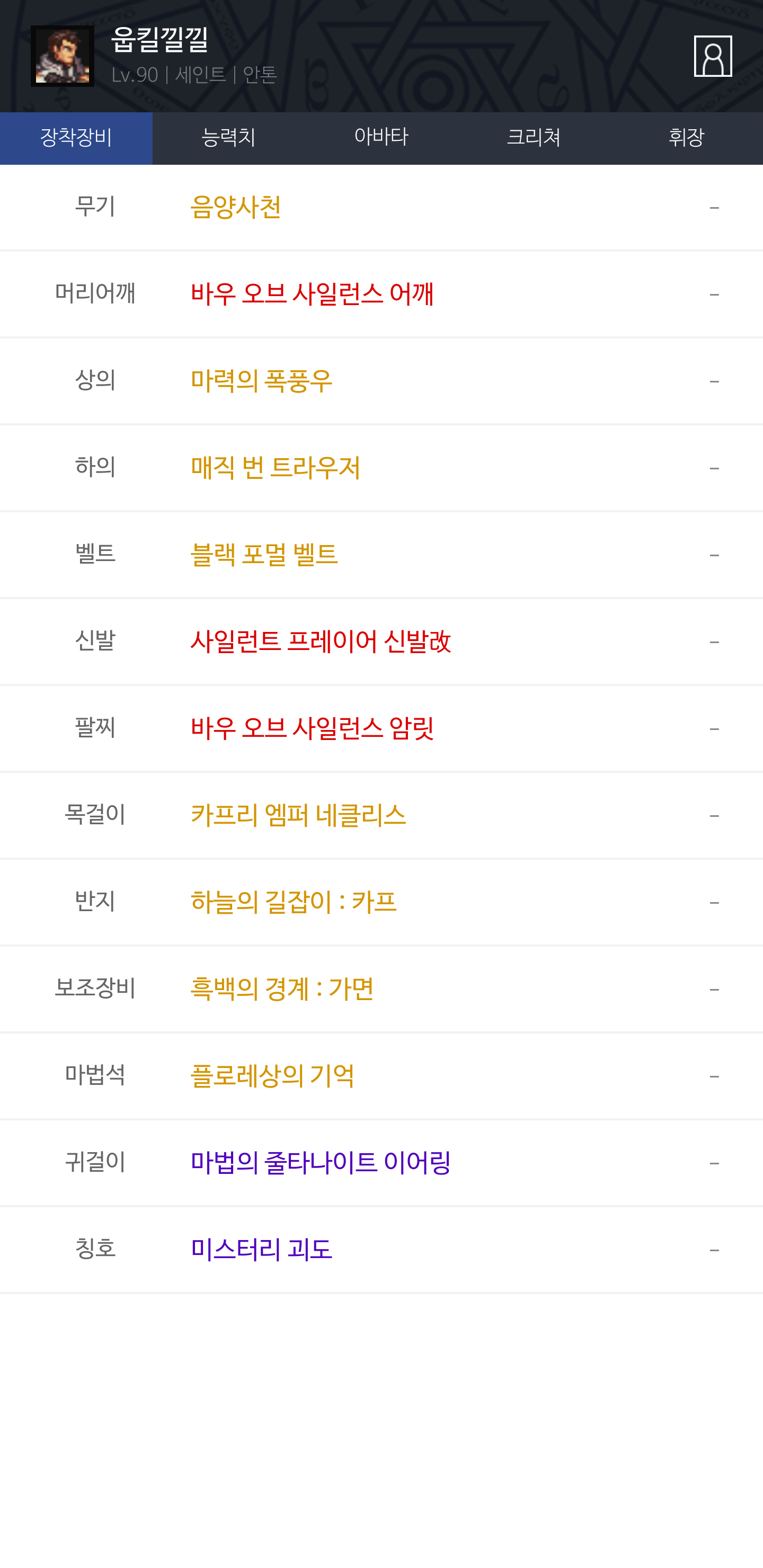This screenshot has width=763, height=1568.
Task: Open the 크리쳐 tab
Action: pos(534,138)
